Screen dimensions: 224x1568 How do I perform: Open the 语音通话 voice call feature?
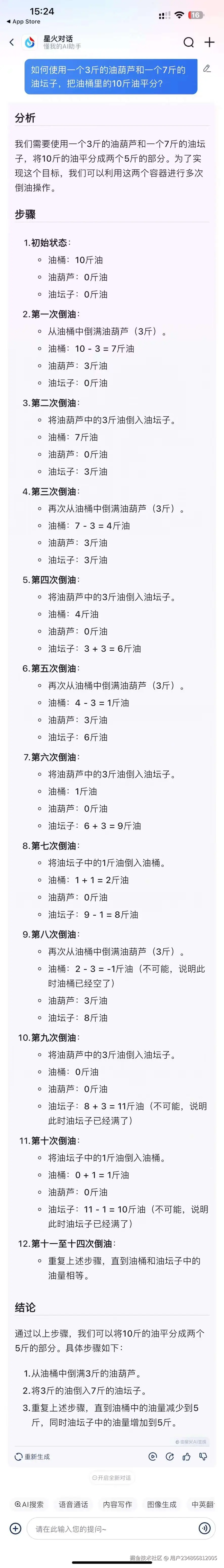pos(74,1504)
